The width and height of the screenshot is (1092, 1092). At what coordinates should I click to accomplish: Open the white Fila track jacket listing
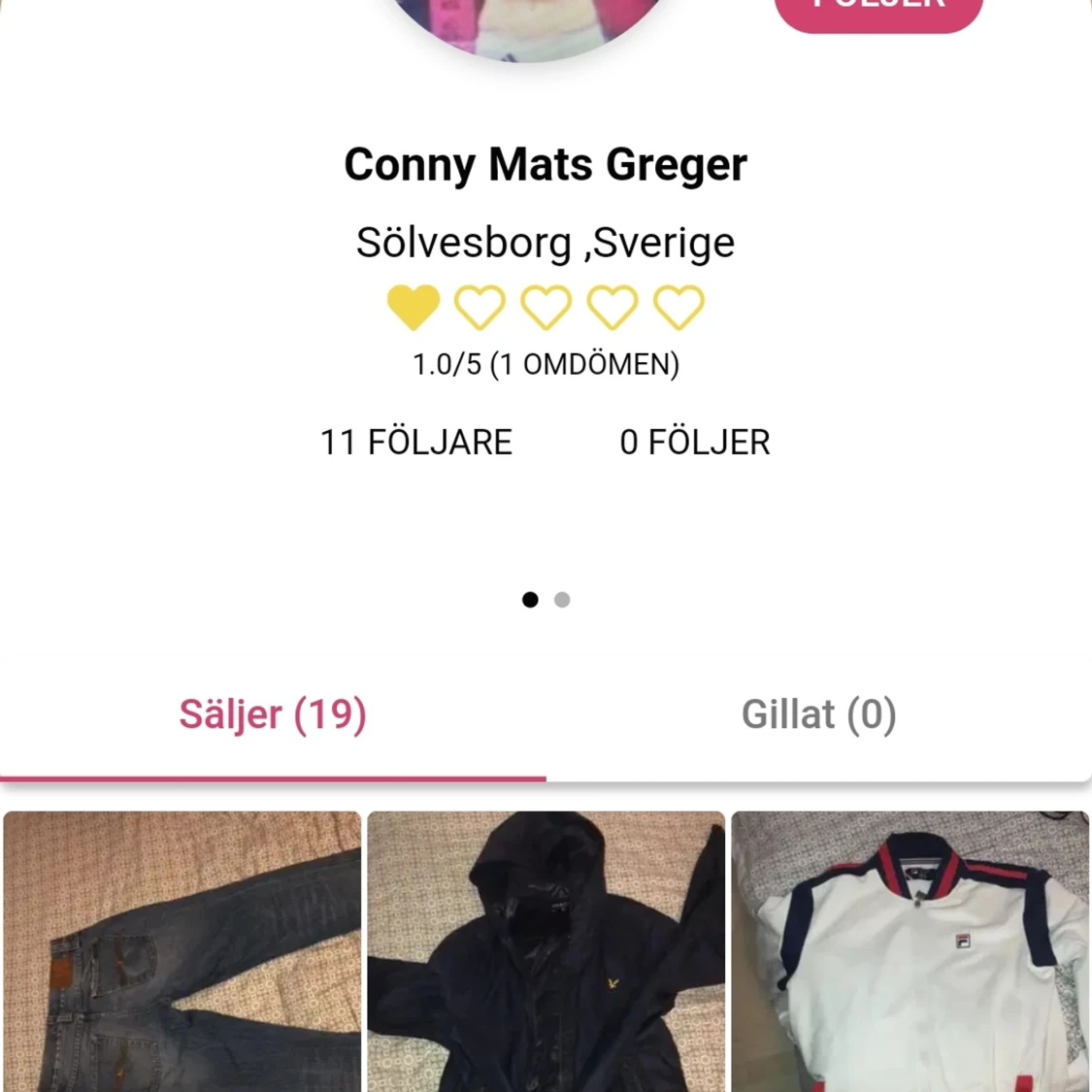tap(910, 951)
